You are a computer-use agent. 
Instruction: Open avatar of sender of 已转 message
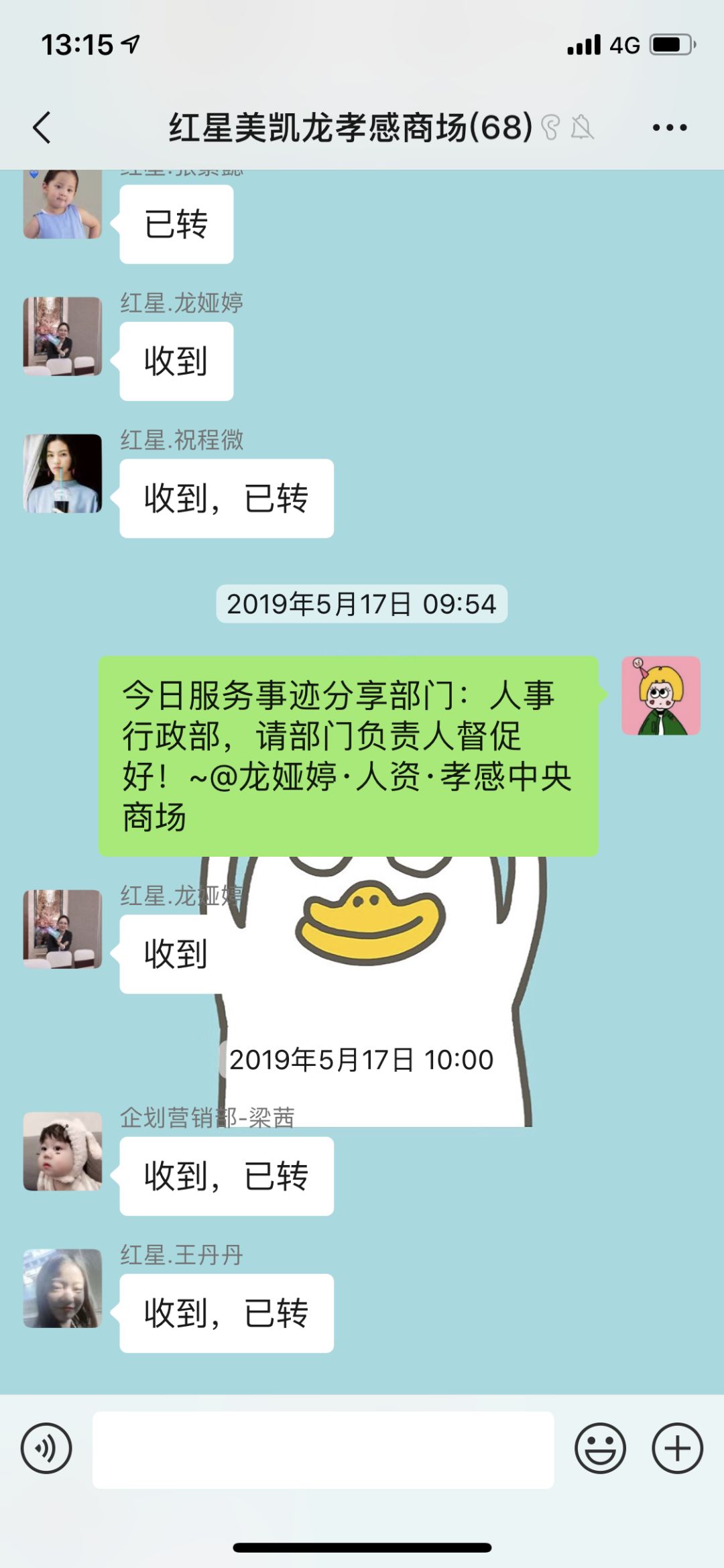[63, 204]
